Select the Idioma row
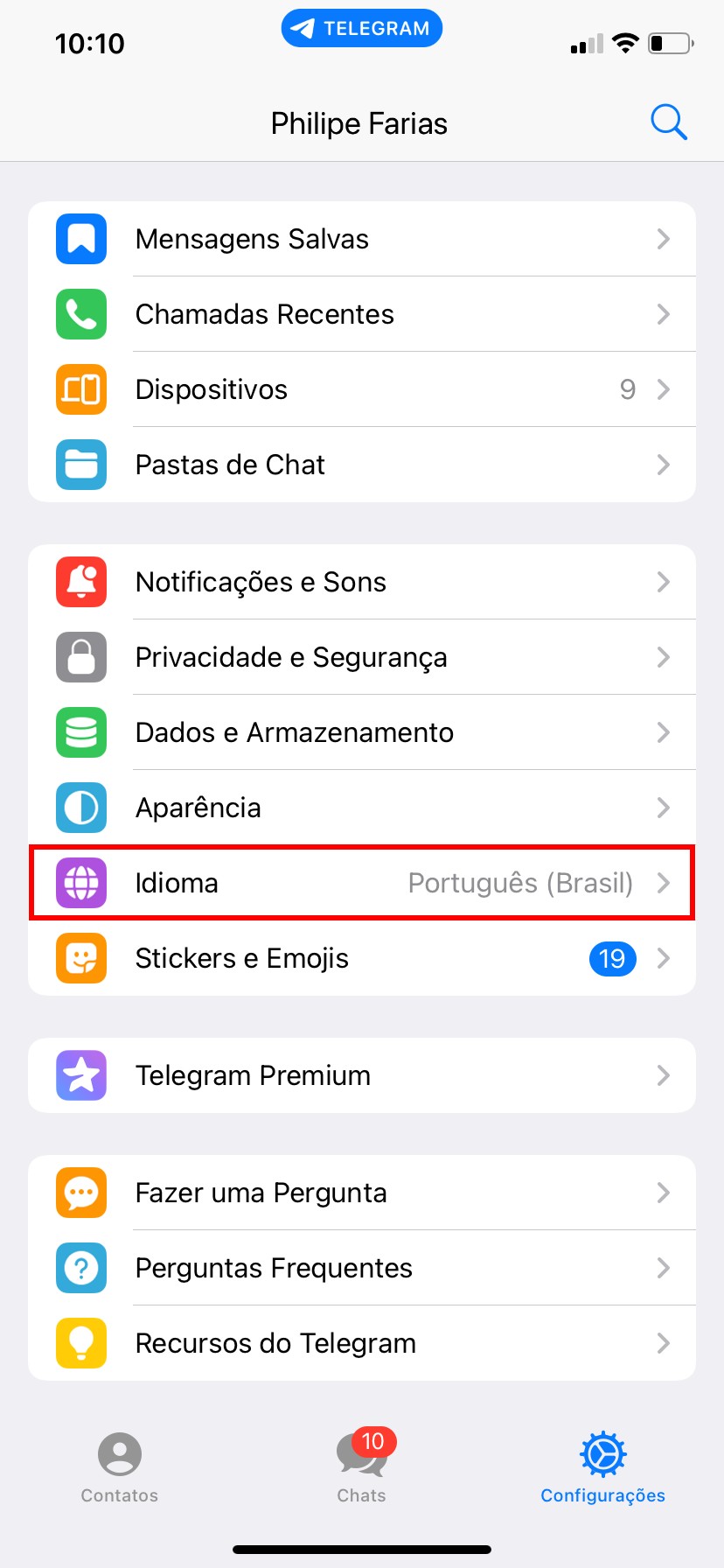This screenshot has width=724, height=1568. [x=362, y=883]
